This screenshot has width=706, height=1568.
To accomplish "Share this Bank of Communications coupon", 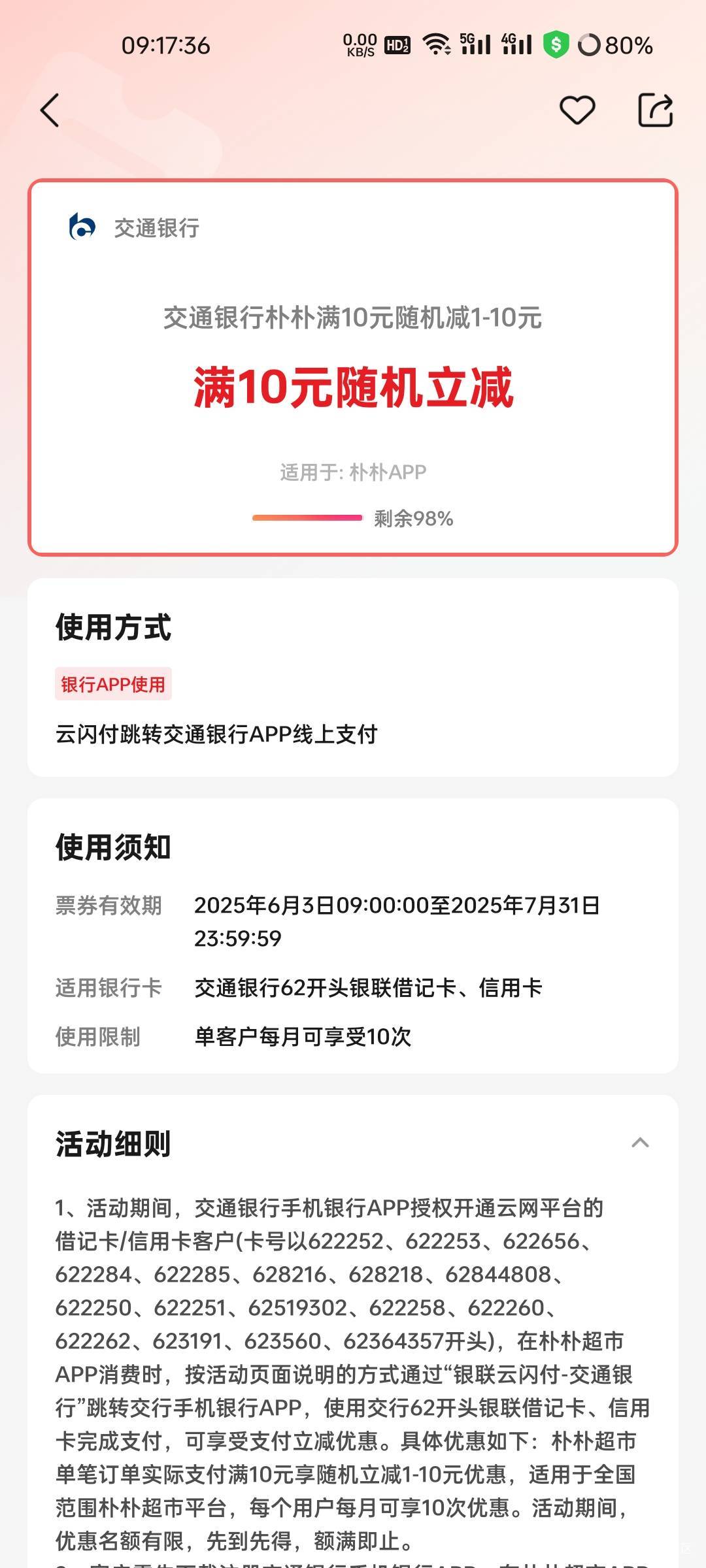I will (x=656, y=110).
